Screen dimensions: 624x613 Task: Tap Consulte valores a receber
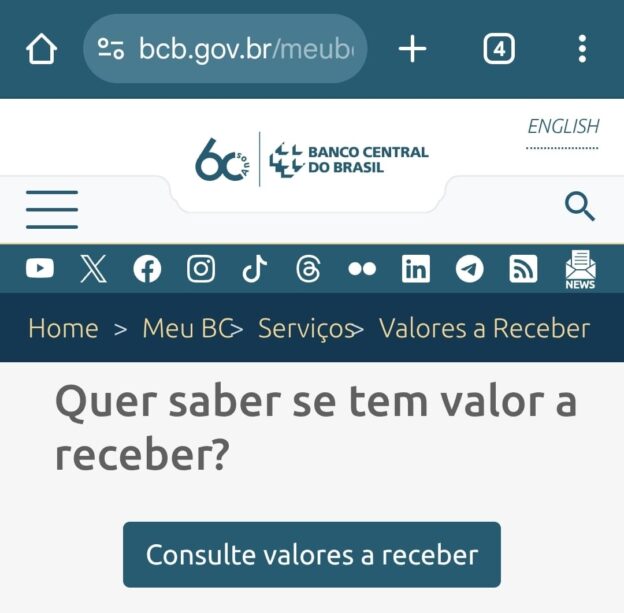tap(312, 555)
